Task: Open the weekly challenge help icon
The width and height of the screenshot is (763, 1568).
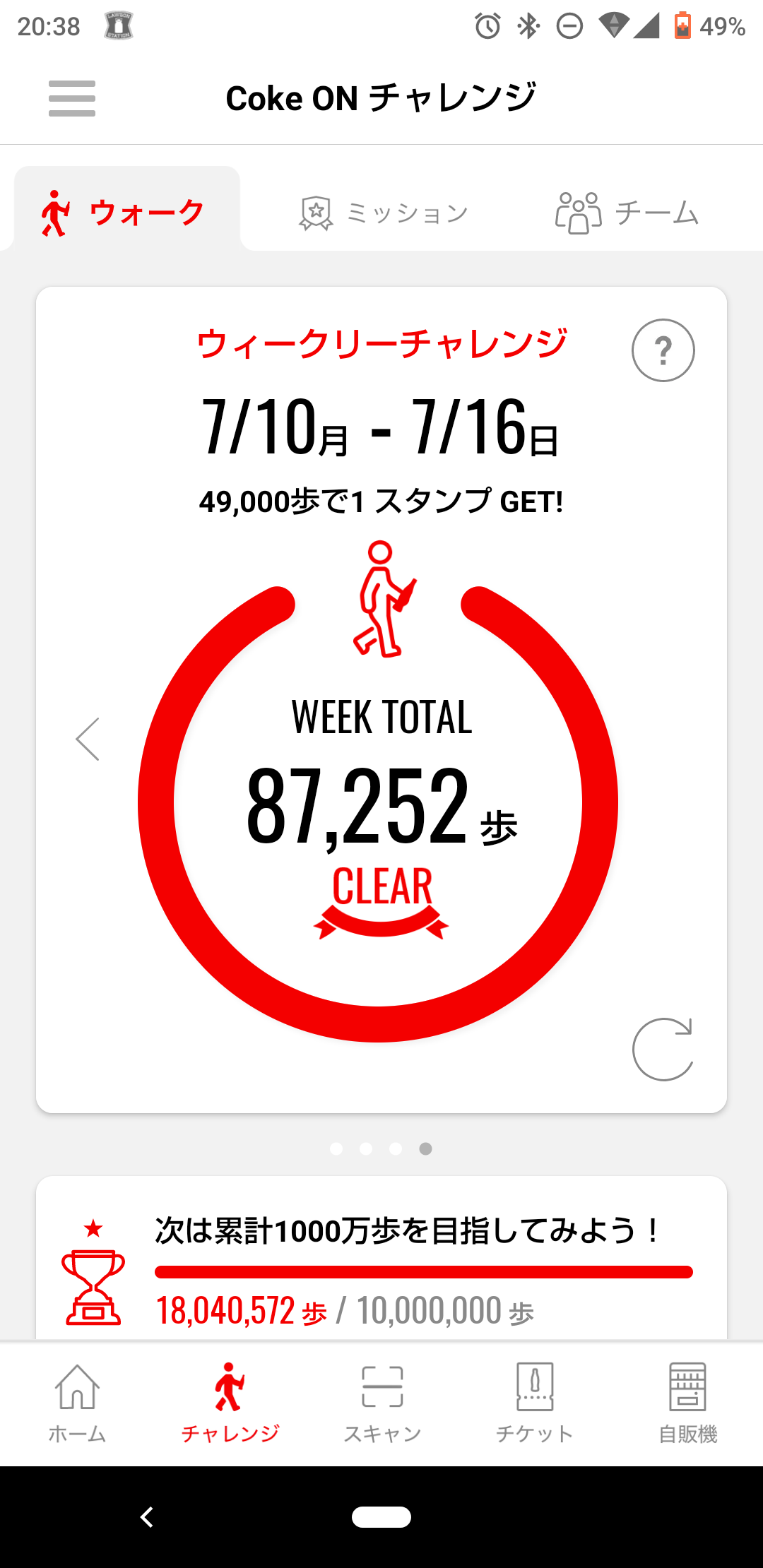Action: click(x=663, y=350)
